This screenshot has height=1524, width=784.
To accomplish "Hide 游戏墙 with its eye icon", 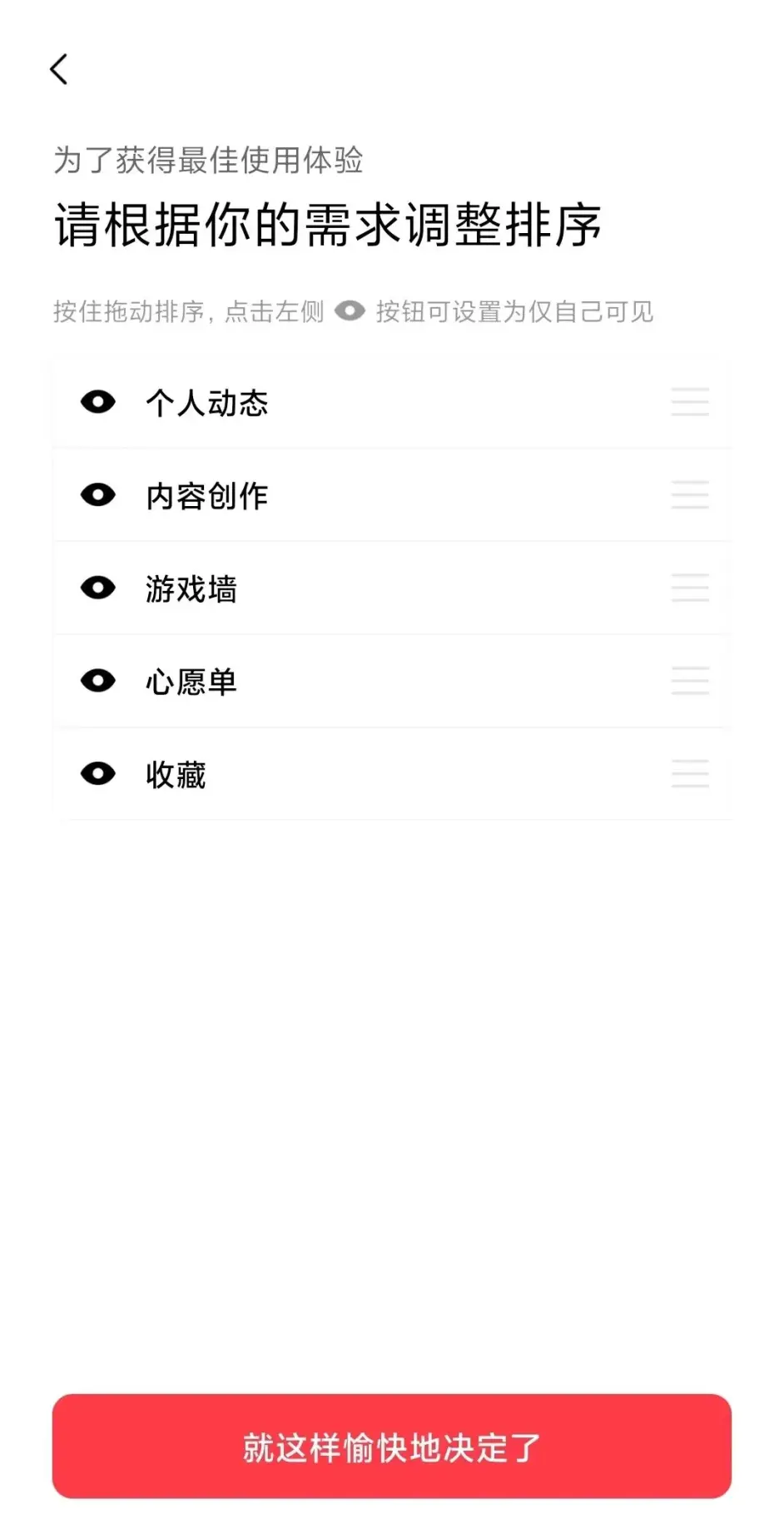I will tap(98, 588).
